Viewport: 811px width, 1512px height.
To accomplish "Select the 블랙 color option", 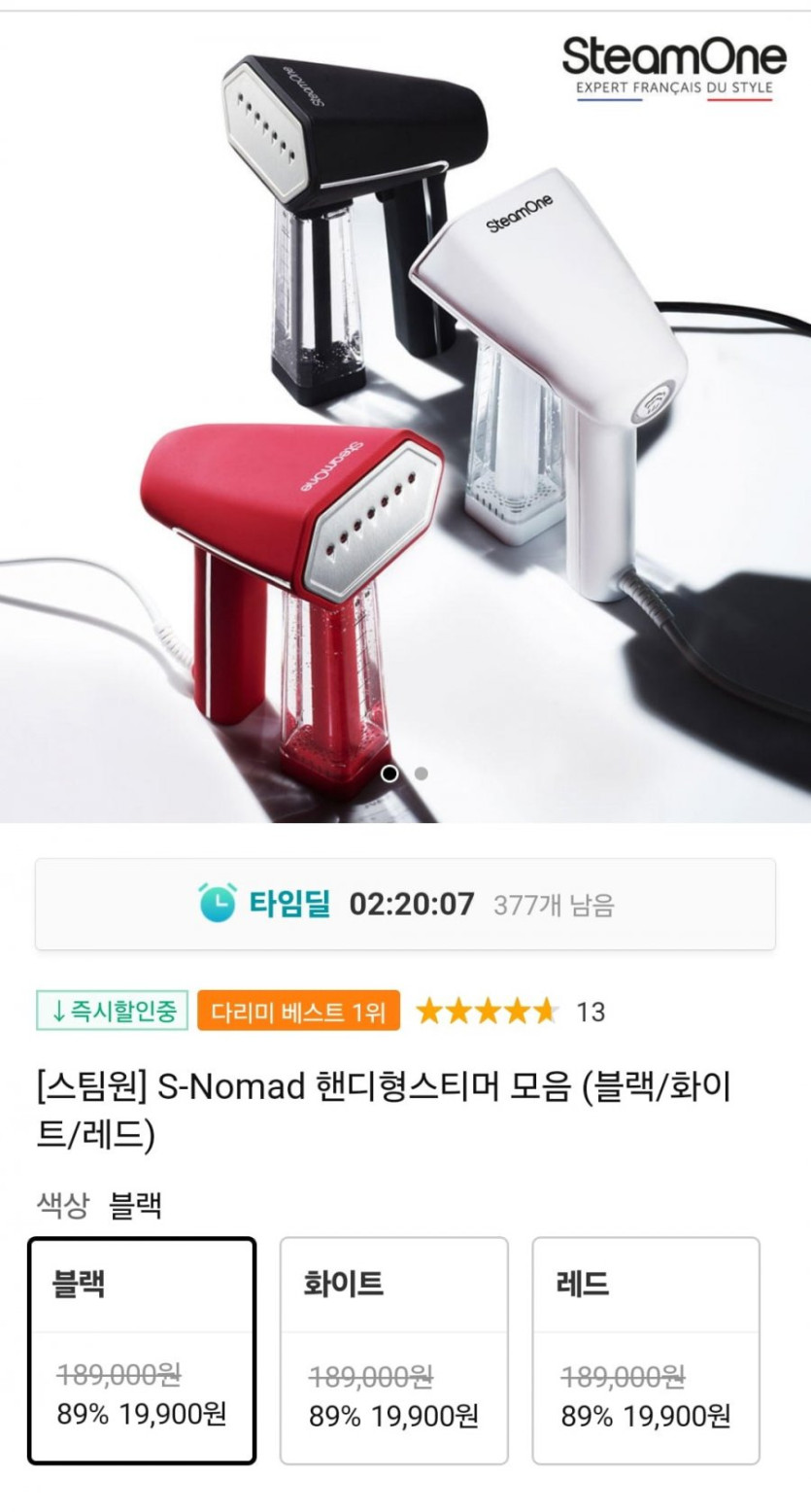I will [x=142, y=1350].
